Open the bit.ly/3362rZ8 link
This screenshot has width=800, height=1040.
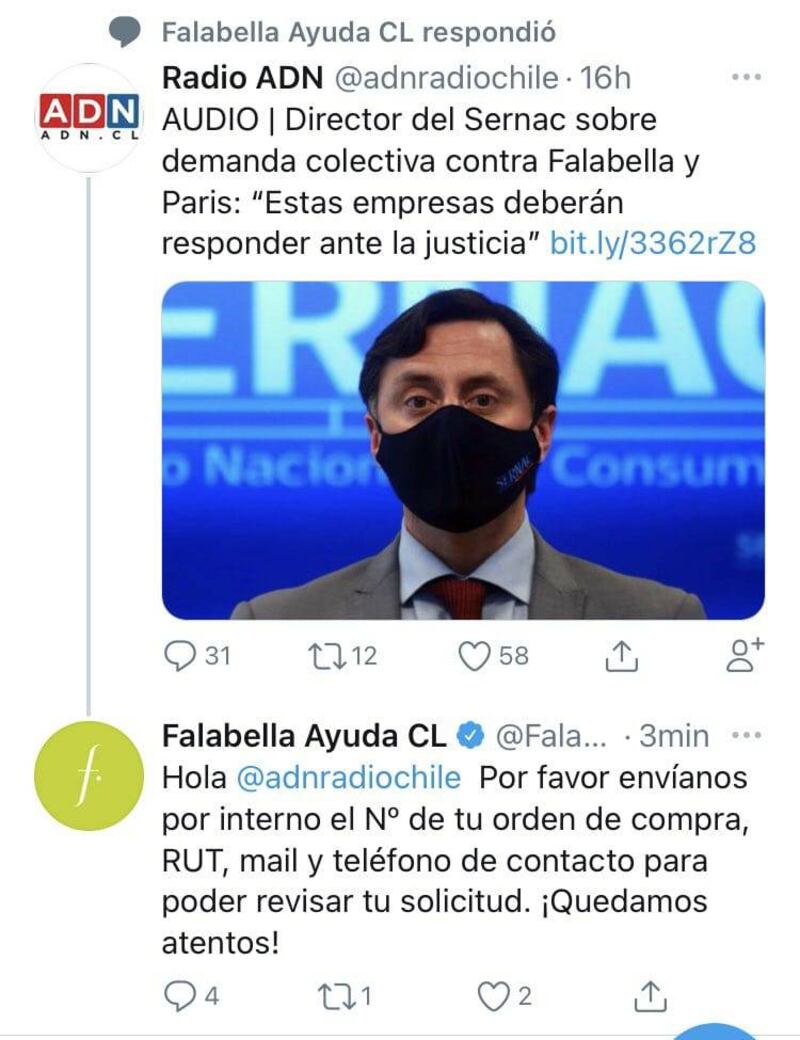coord(653,243)
